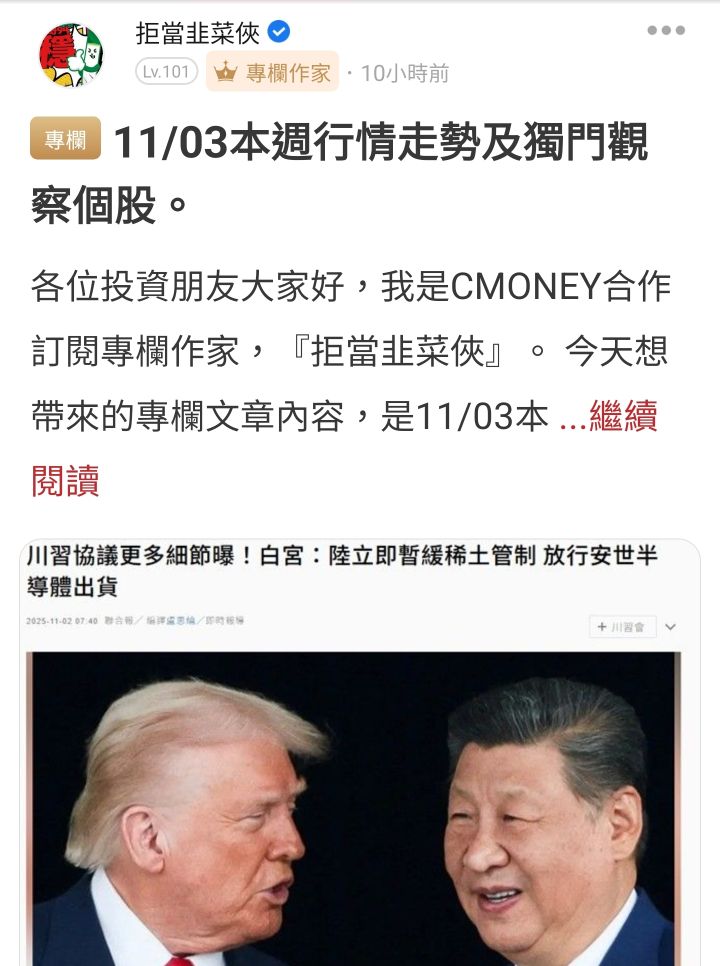
Task: Tap the 專欄作家 badge
Action: [273, 72]
